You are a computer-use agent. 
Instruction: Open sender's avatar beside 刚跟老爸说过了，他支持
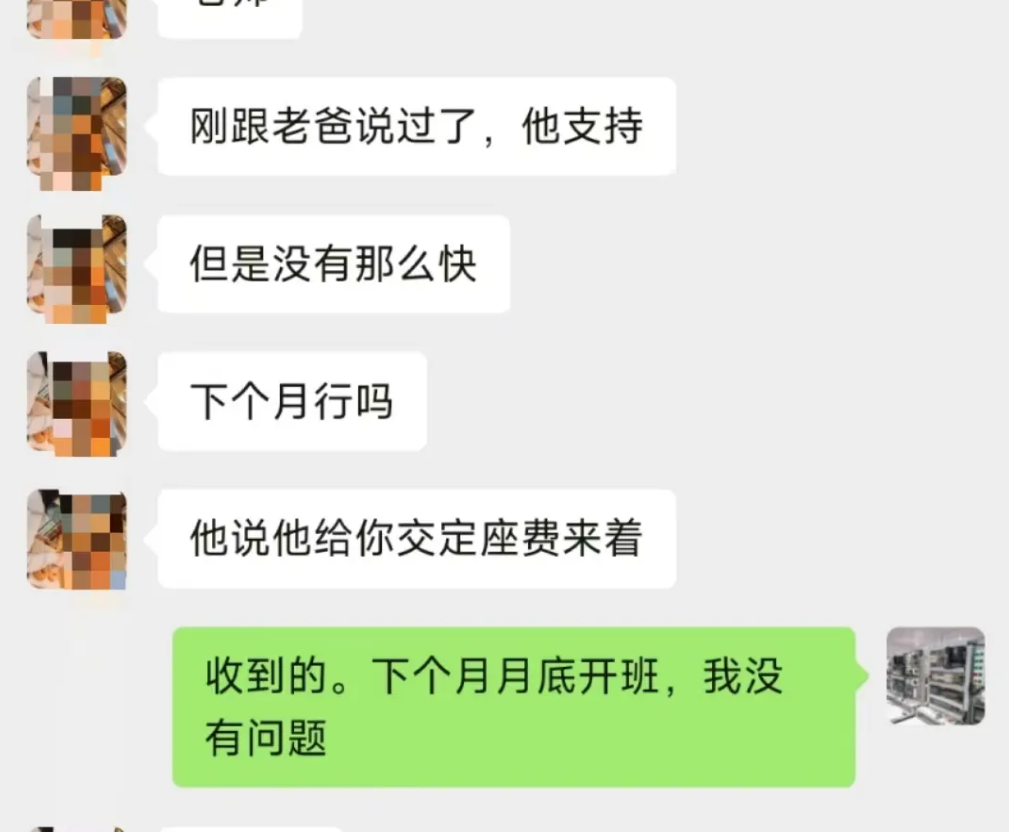click(x=76, y=128)
